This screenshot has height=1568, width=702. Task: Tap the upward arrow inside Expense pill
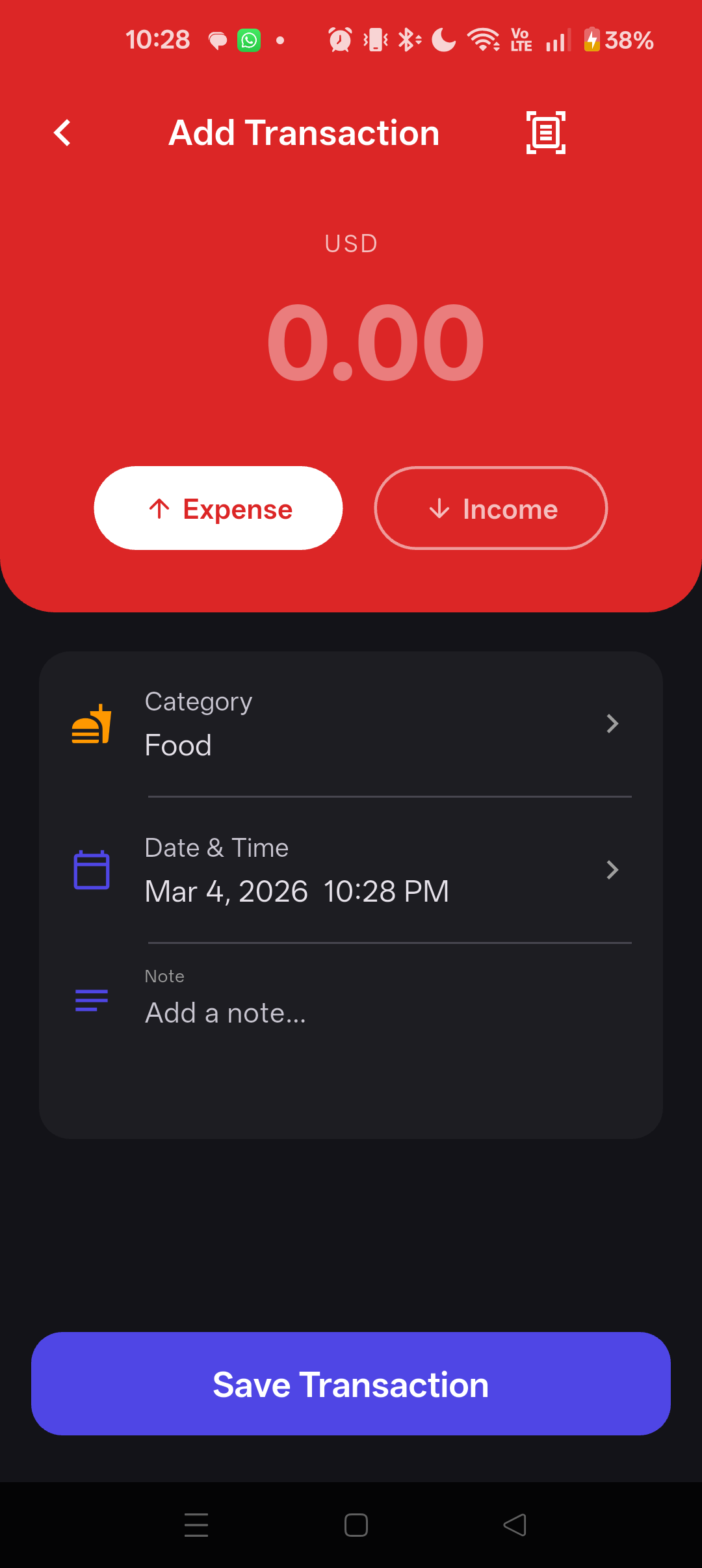(159, 508)
